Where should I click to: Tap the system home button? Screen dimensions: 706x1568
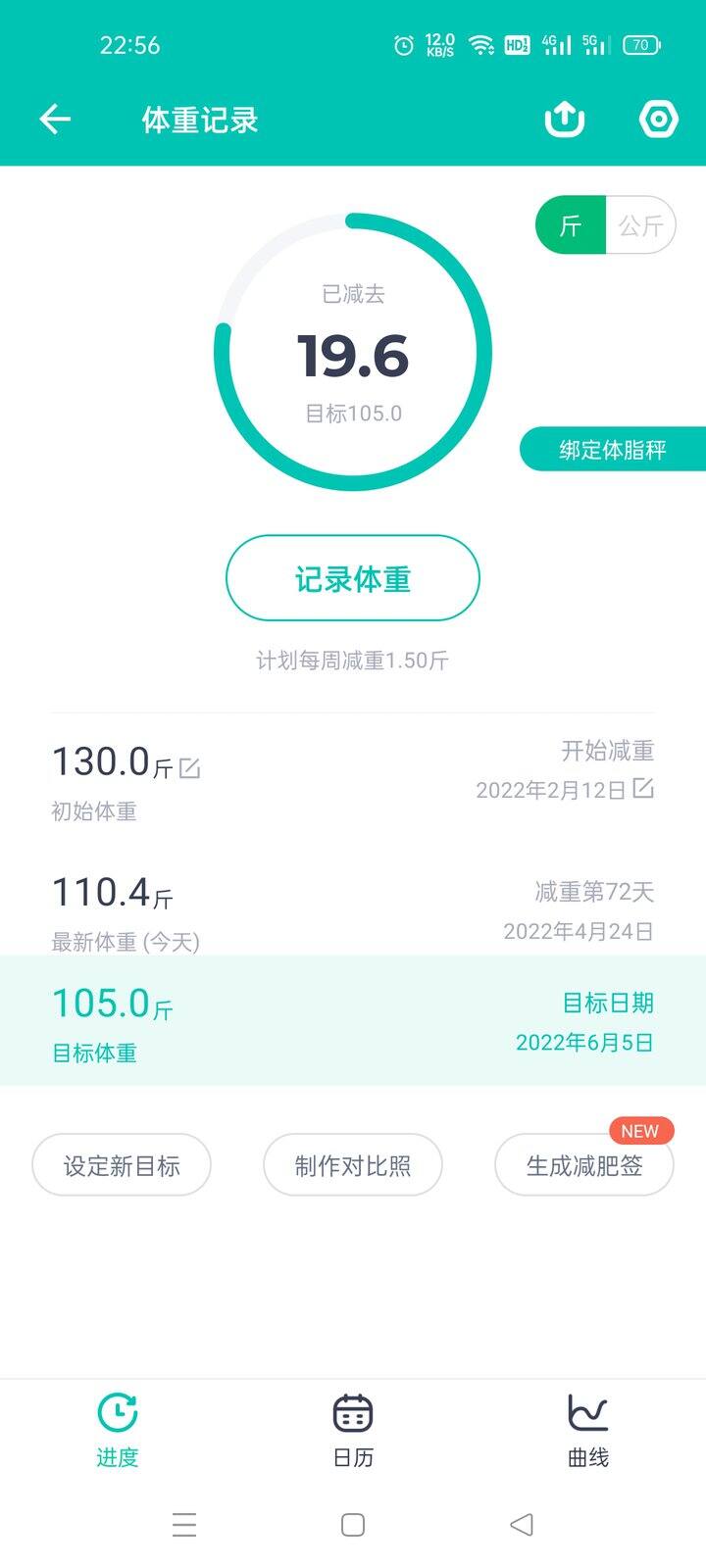[353, 1525]
